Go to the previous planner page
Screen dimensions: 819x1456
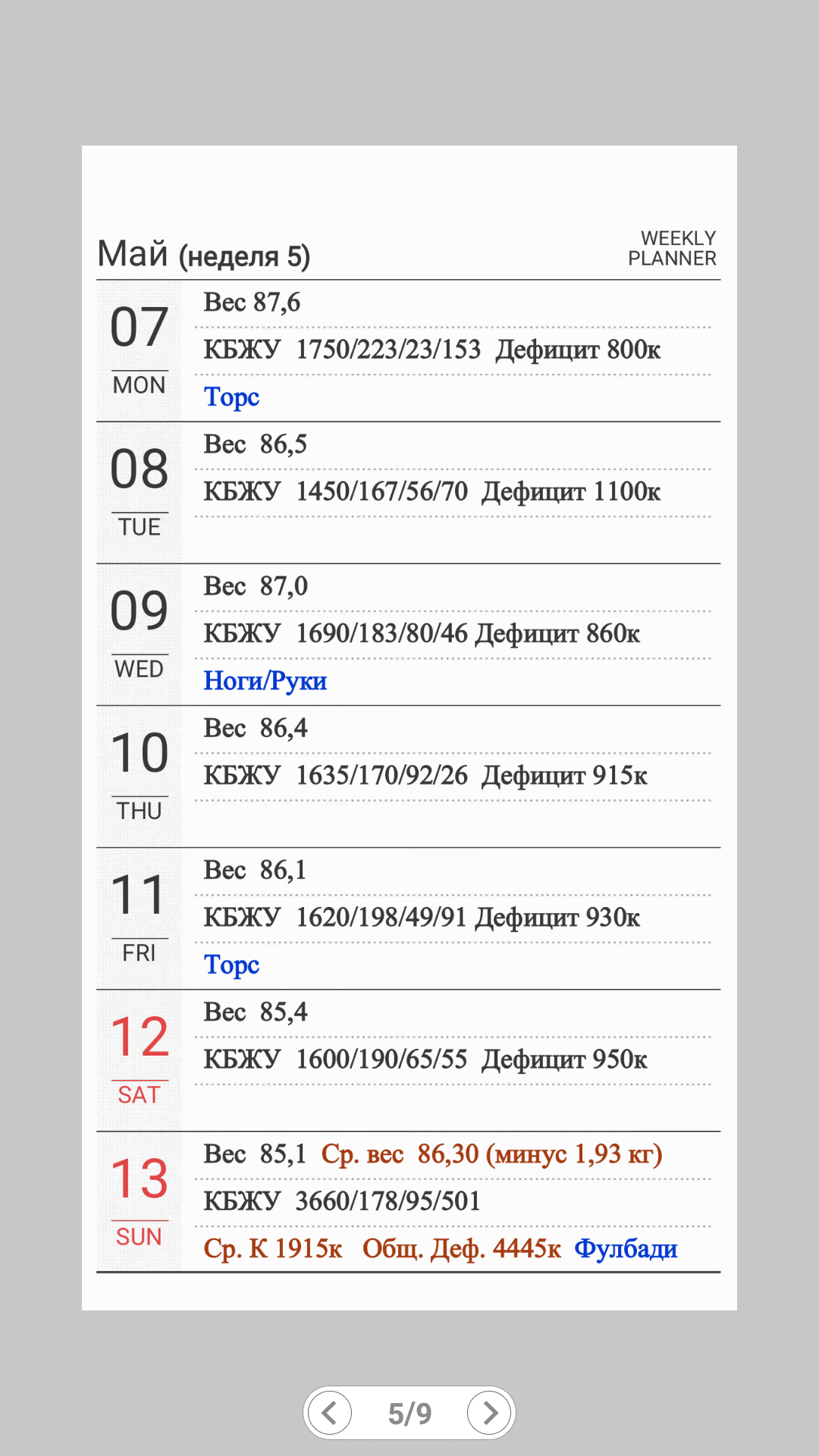[x=330, y=1413]
